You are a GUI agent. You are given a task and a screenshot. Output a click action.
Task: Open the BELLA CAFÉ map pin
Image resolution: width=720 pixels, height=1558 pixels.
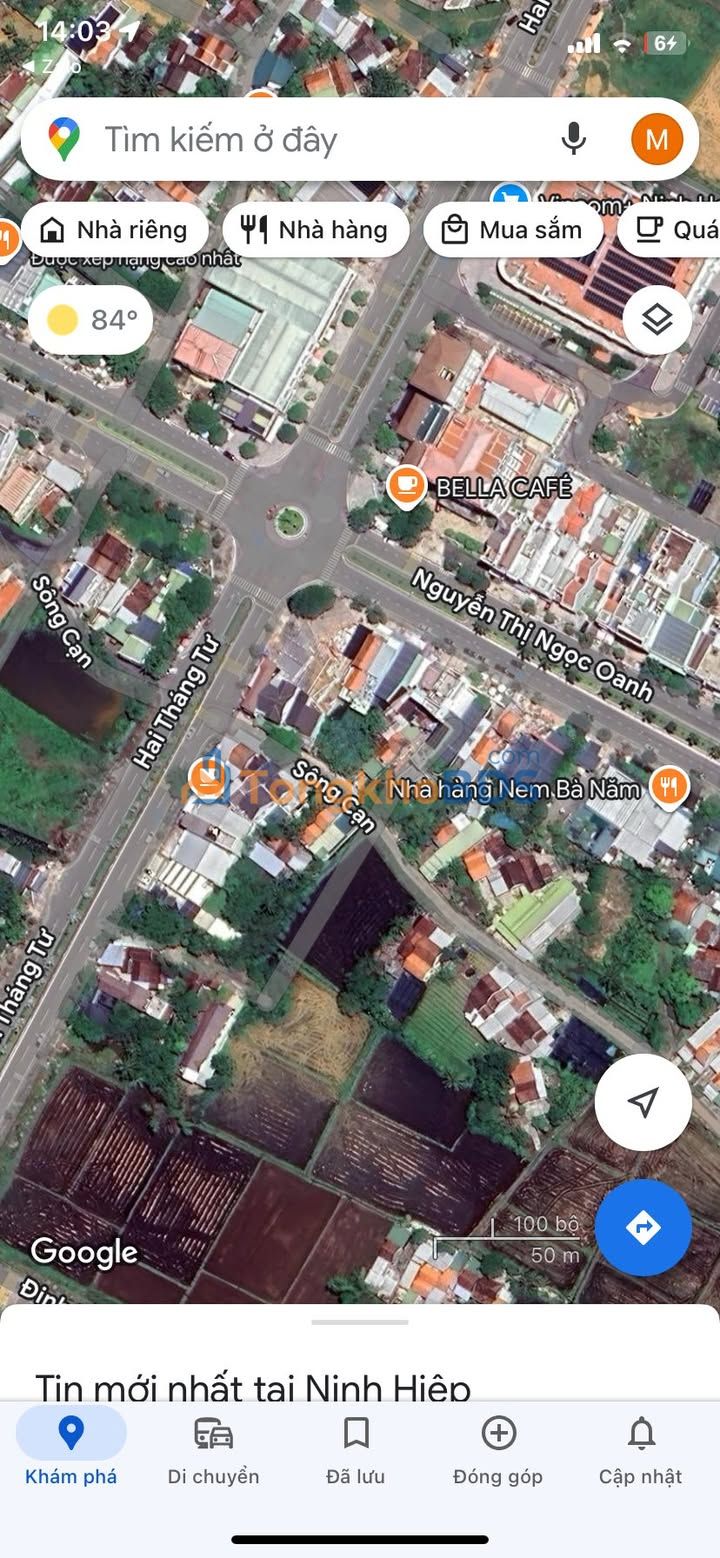point(405,487)
